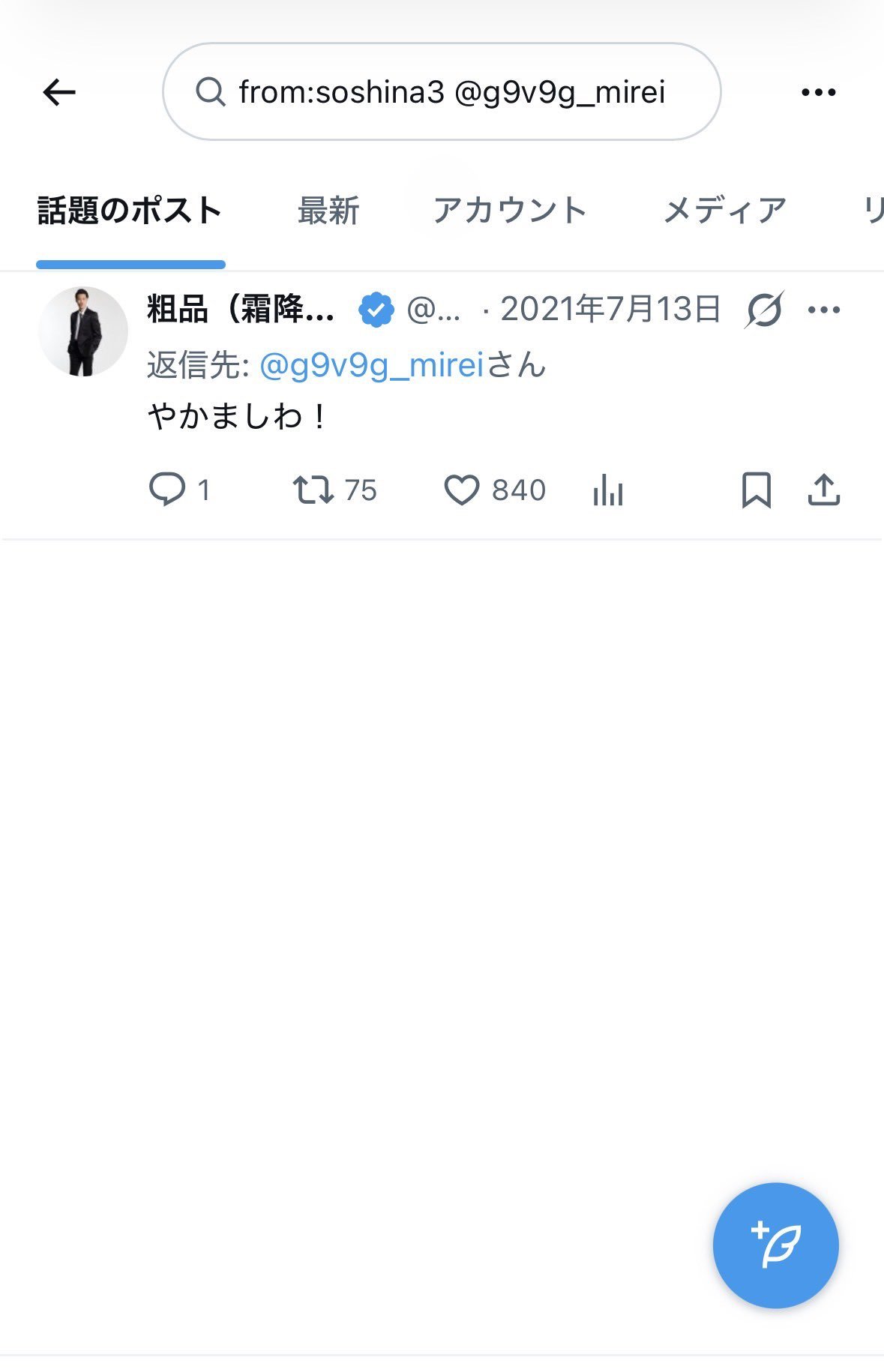Go back using the arrow icon
The height and width of the screenshot is (1372, 884).
pyautogui.click(x=59, y=92)
